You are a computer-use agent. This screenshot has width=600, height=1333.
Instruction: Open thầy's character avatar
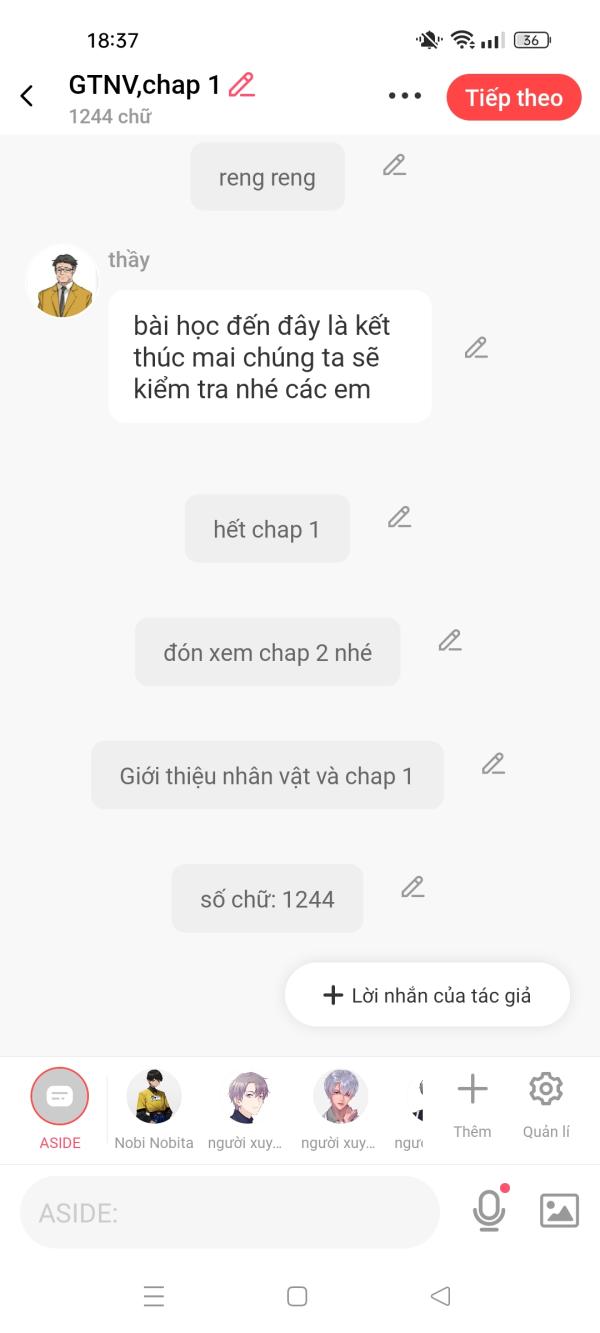point(62,282)
